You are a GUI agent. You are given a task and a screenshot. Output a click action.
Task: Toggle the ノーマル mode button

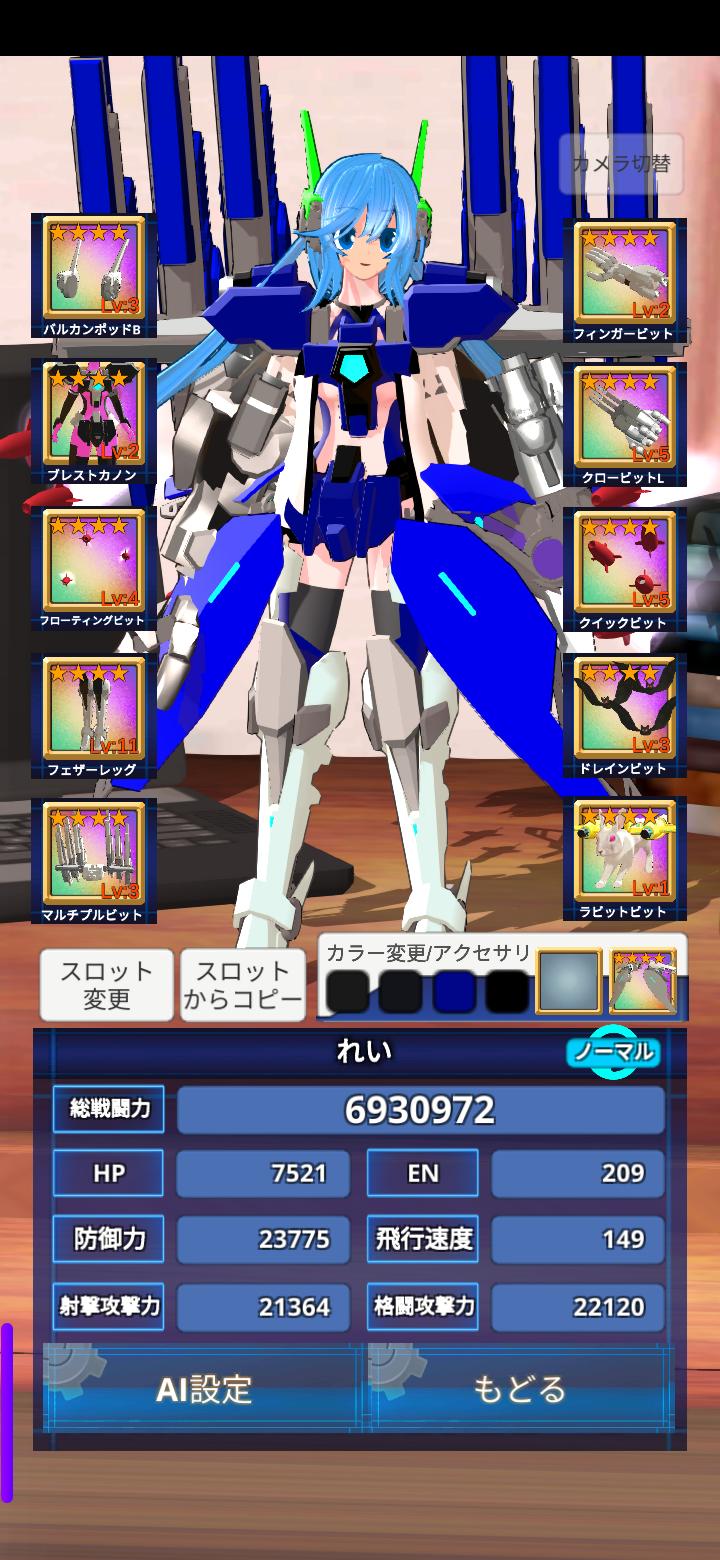pyautogui.click(x=613, y=1052)
